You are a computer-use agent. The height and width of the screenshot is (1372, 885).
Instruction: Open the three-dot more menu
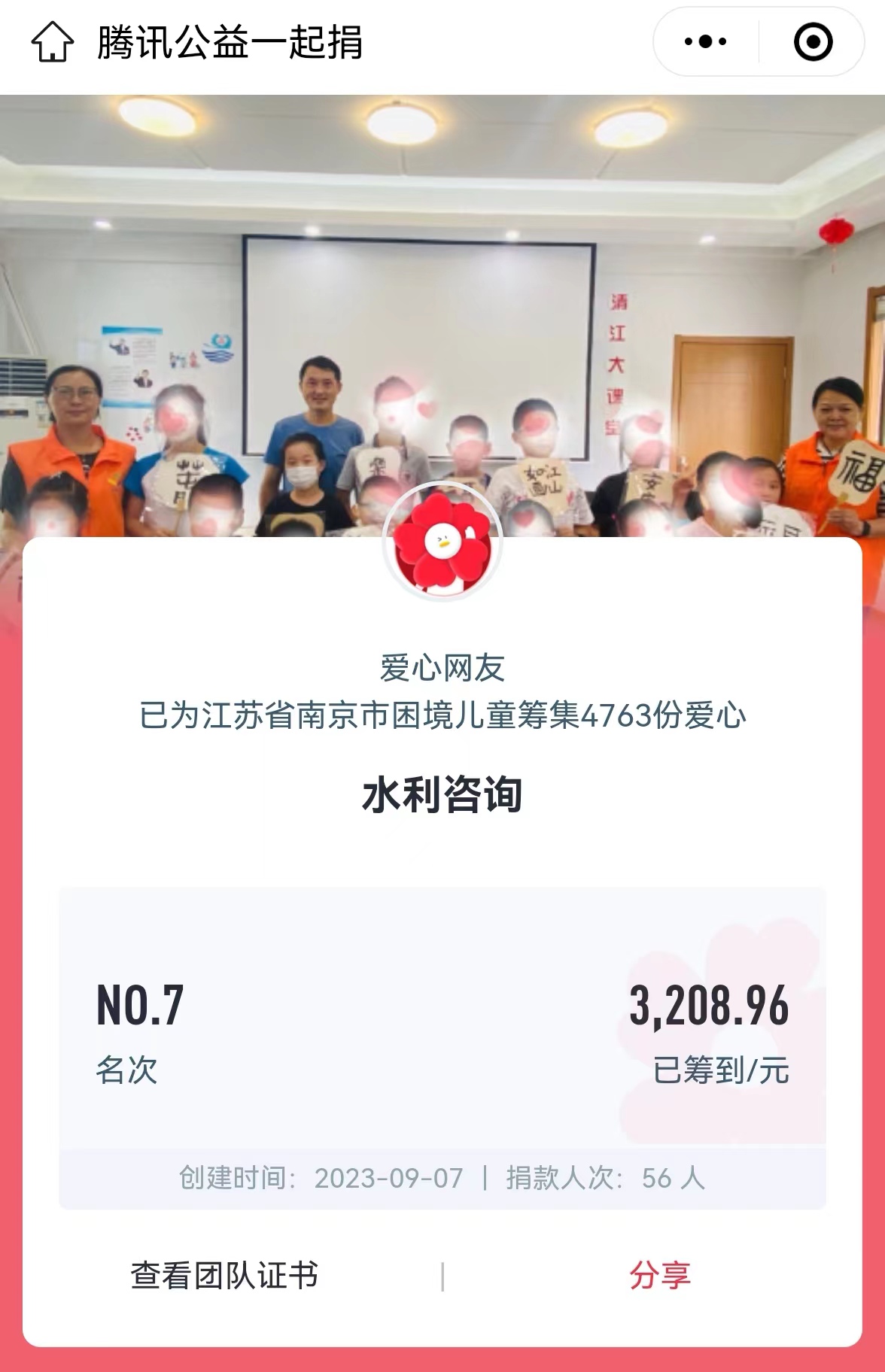coord(705,42)
